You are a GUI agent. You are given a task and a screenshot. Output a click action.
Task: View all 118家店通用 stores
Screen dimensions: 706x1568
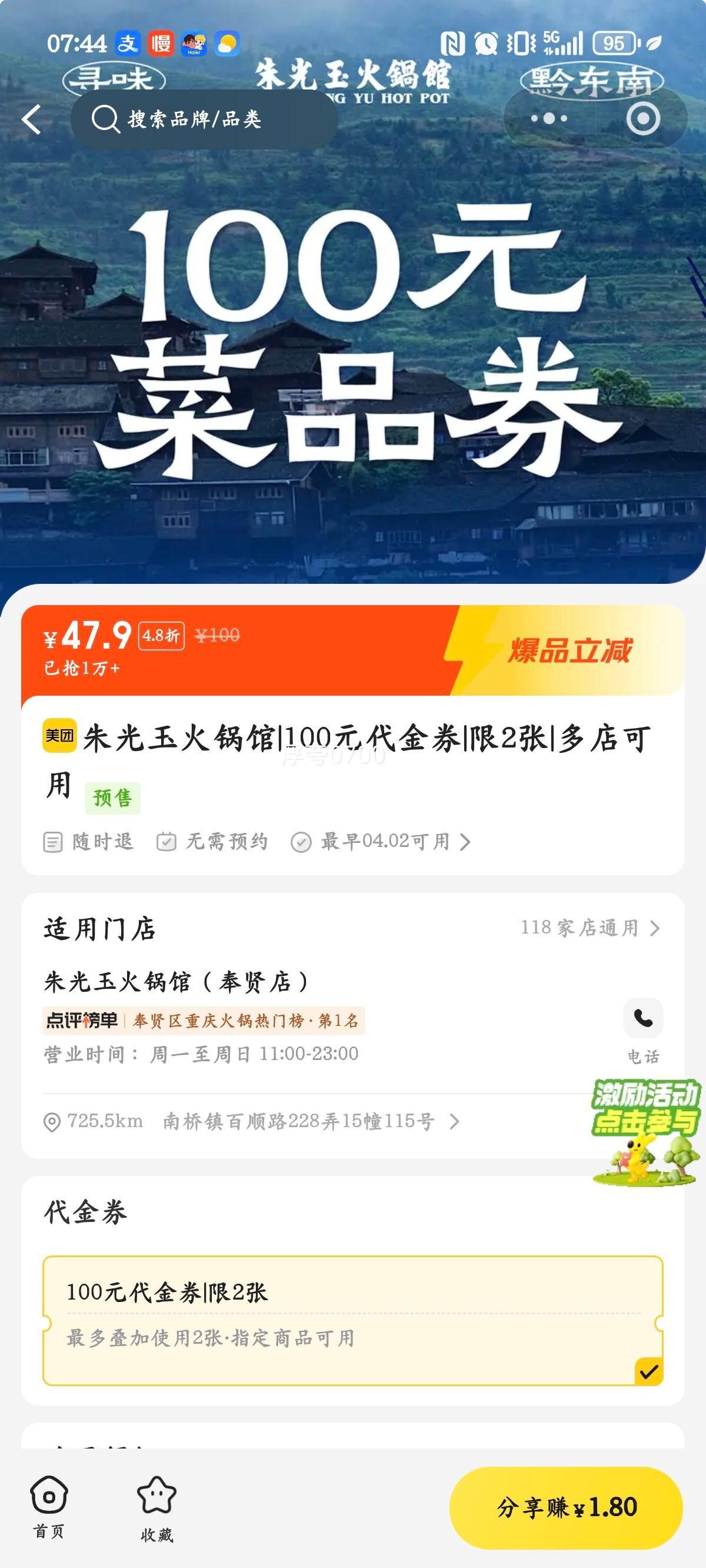click(x=589, y=928)
